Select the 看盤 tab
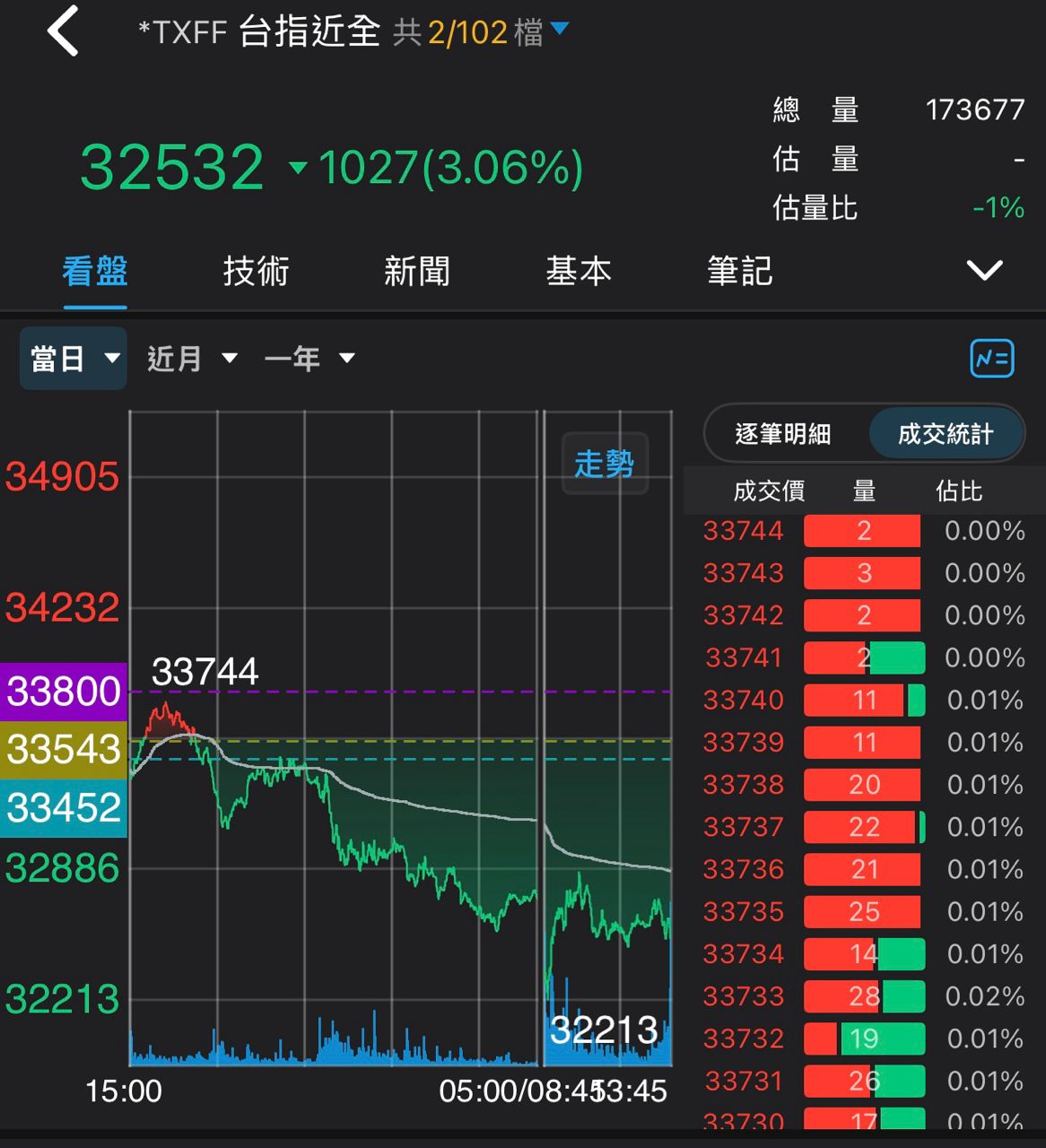The height and width of the screenshot is (1148, 1046). [x=95, y=271]
